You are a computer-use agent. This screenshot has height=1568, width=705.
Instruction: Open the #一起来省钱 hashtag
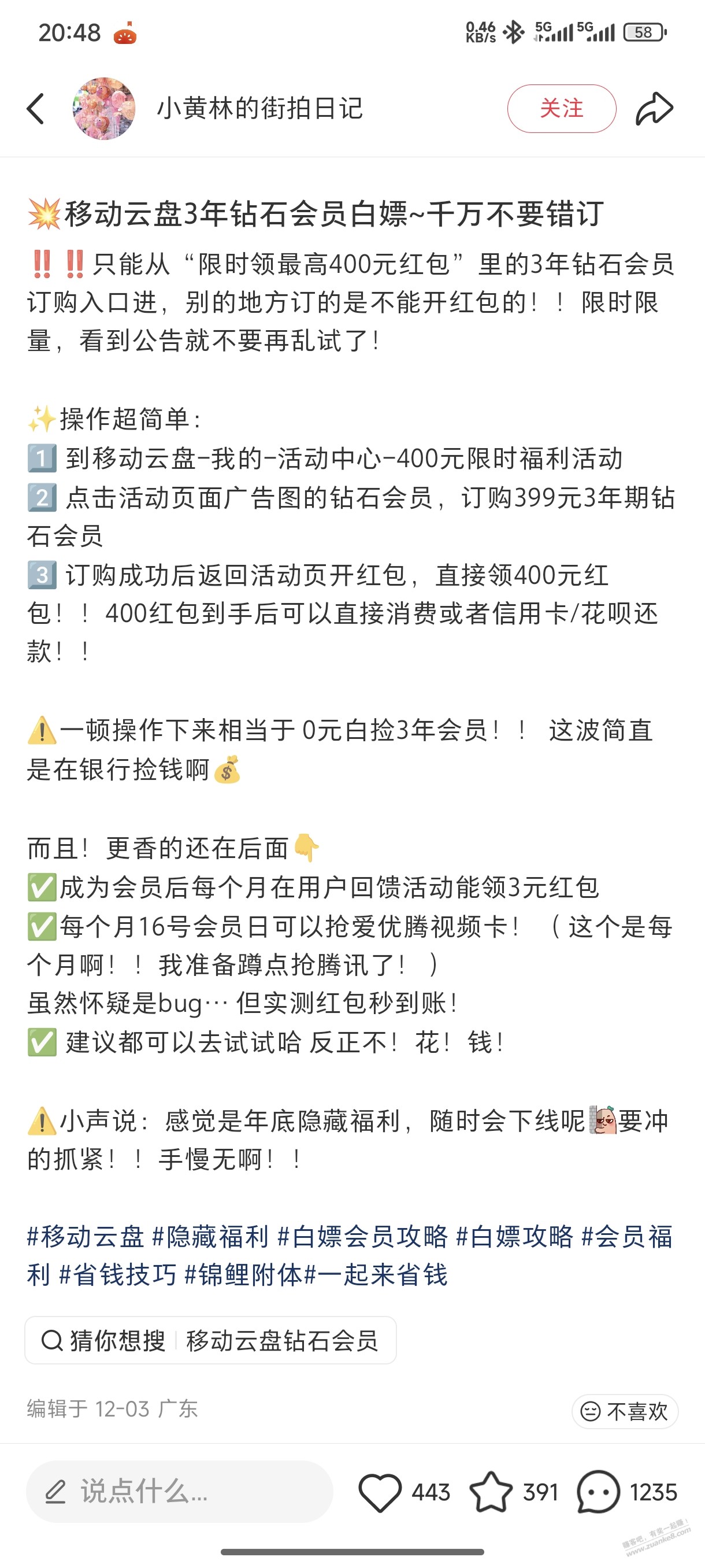[x=376, y=1274]
